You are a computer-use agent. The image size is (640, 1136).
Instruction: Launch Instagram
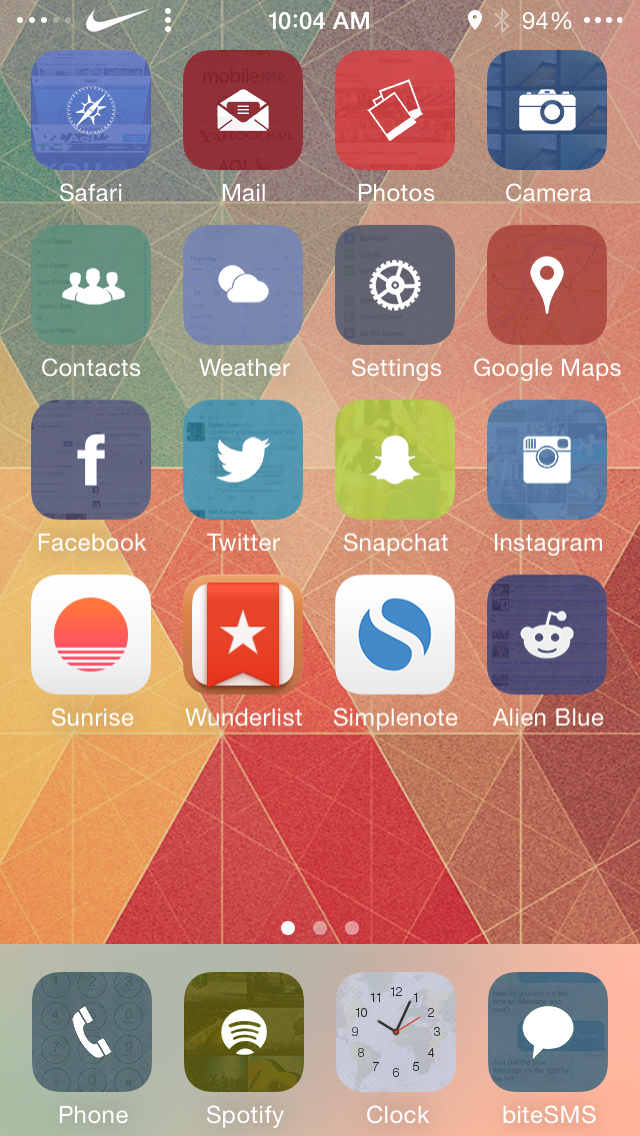[547, 460]
